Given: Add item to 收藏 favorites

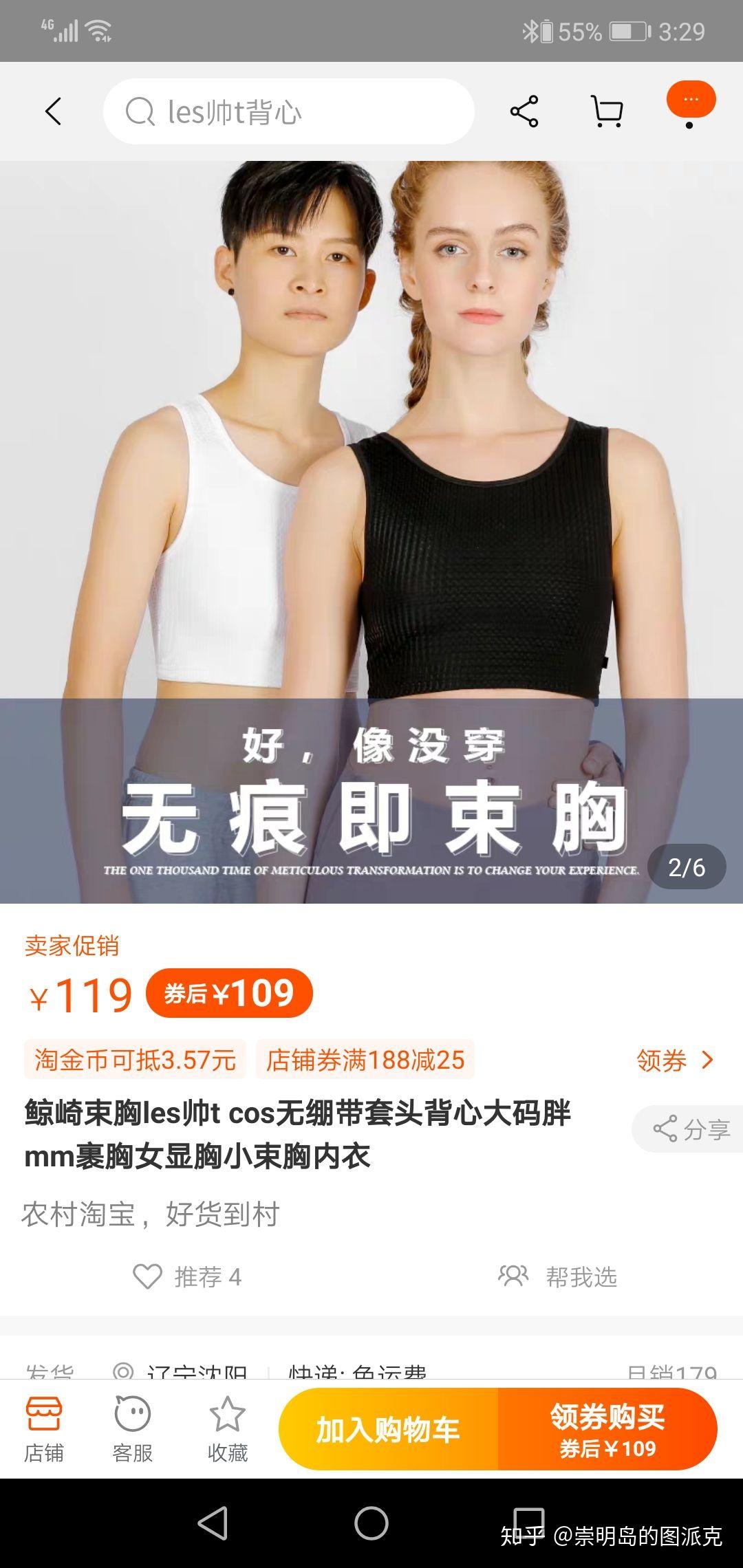Looking at the screenshot, I should [x=227, y=1430].
